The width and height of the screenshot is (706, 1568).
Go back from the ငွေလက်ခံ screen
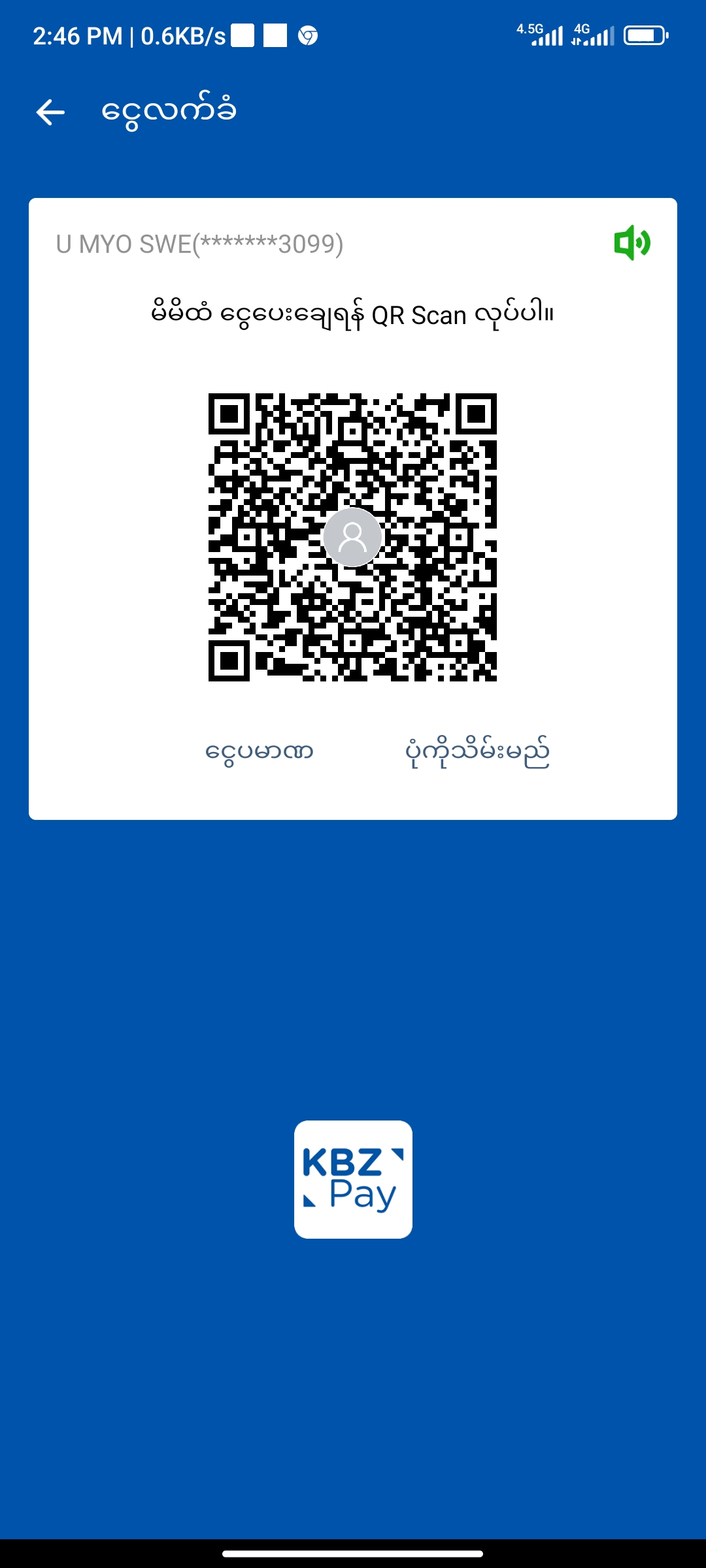pyautogui.click(x=50, y=112)
